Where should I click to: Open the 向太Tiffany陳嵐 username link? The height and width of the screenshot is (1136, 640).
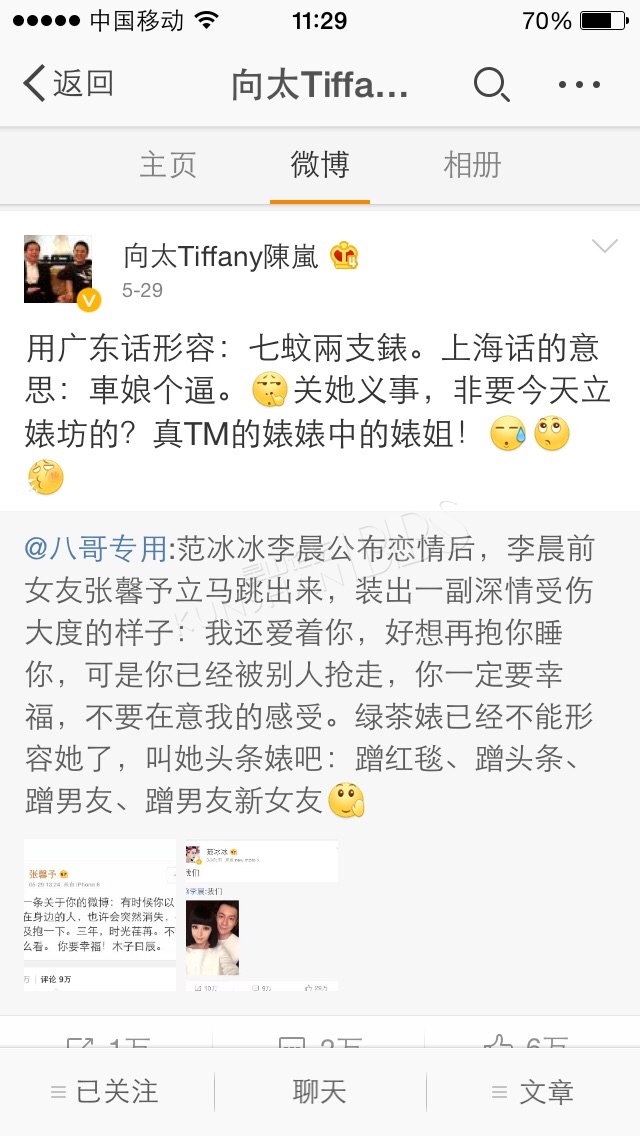click(x=220, y=256)
